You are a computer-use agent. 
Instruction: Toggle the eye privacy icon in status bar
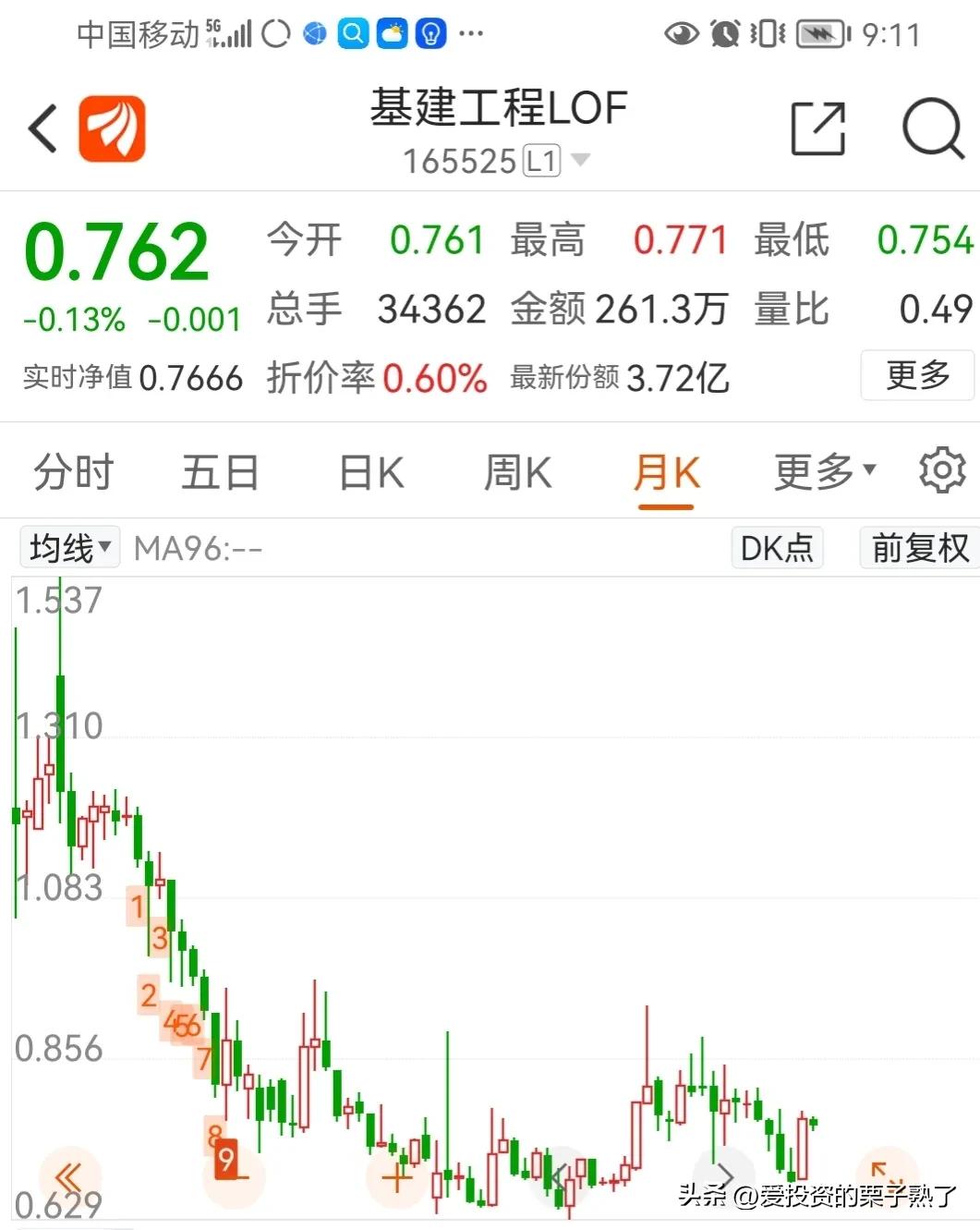tap(681, 33)
